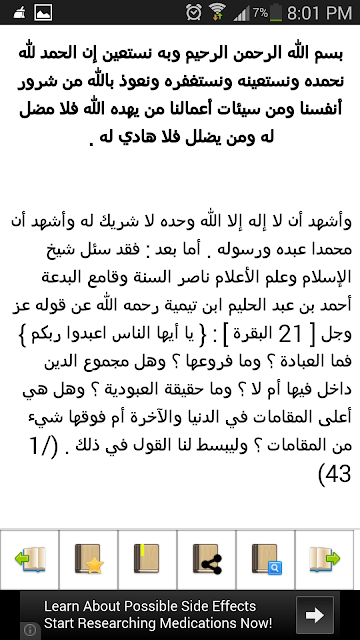
Task: Add a bookmark with the yellow-marker book icon
Action: pyautogui.click(x=147, y=559)
